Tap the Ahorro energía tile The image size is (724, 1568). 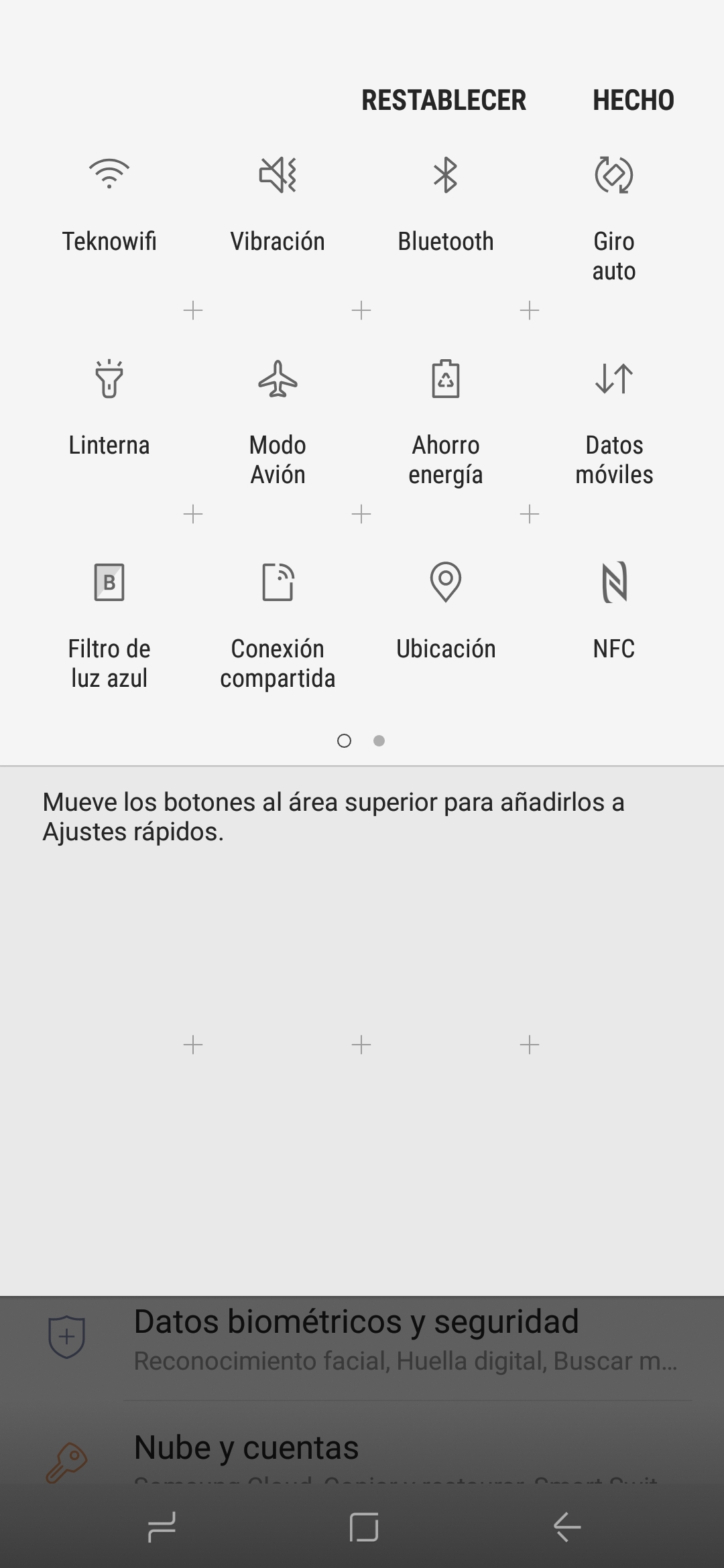point(446,422)
